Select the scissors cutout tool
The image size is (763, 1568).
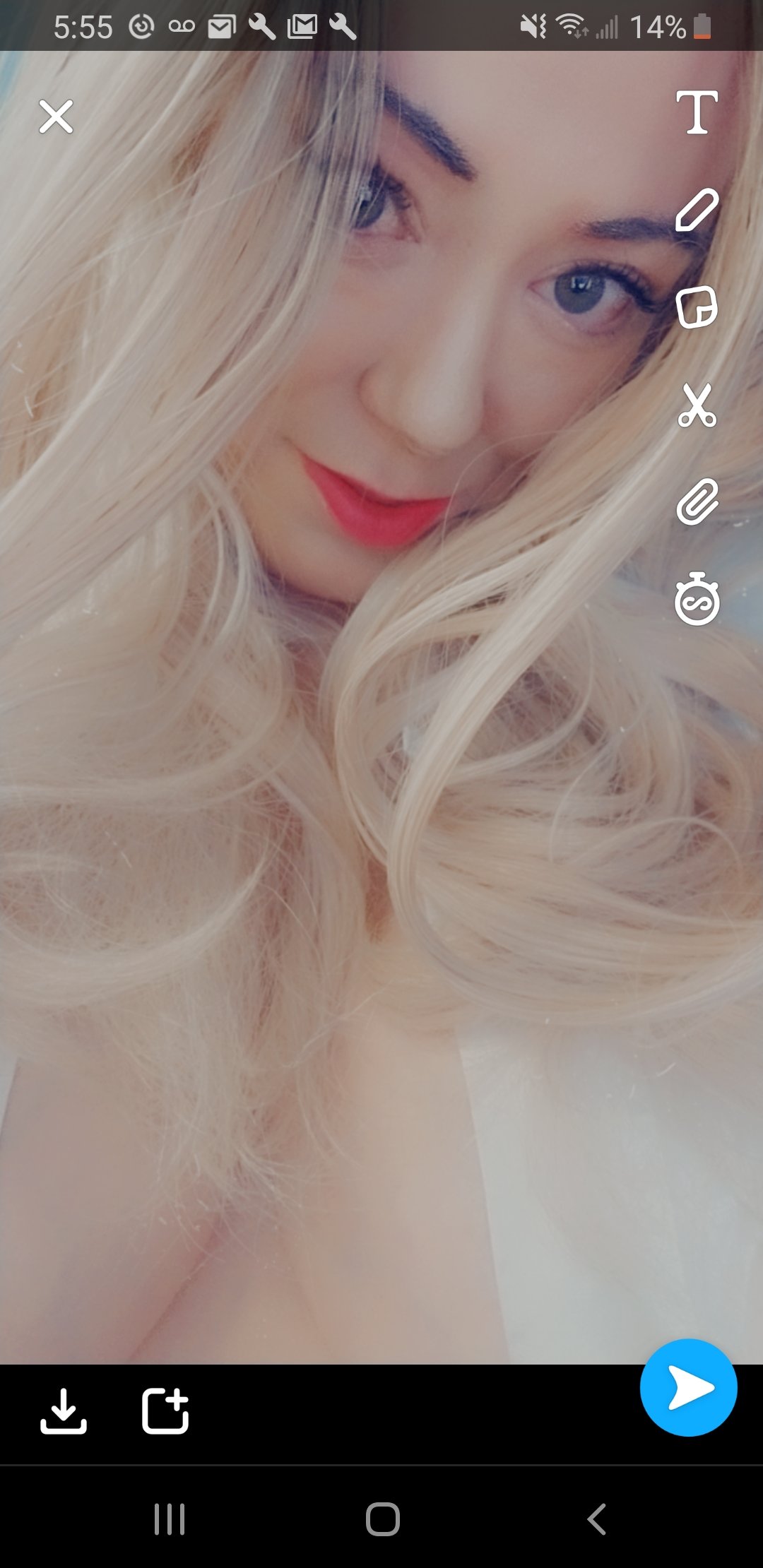click(x=697, y=405)
